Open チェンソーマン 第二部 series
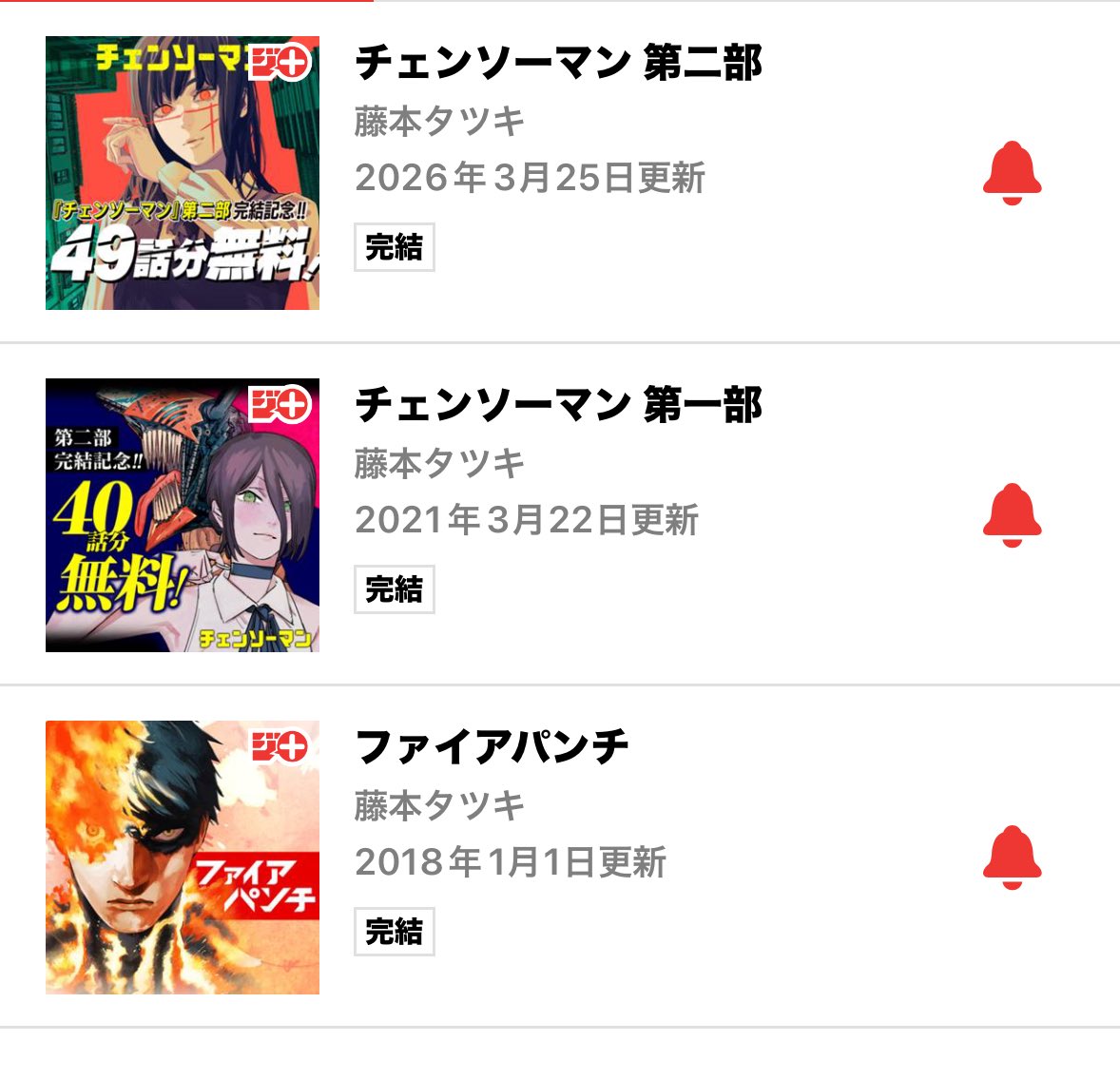The height and width of the screenshot is (1080, 1120). point(558,64)
